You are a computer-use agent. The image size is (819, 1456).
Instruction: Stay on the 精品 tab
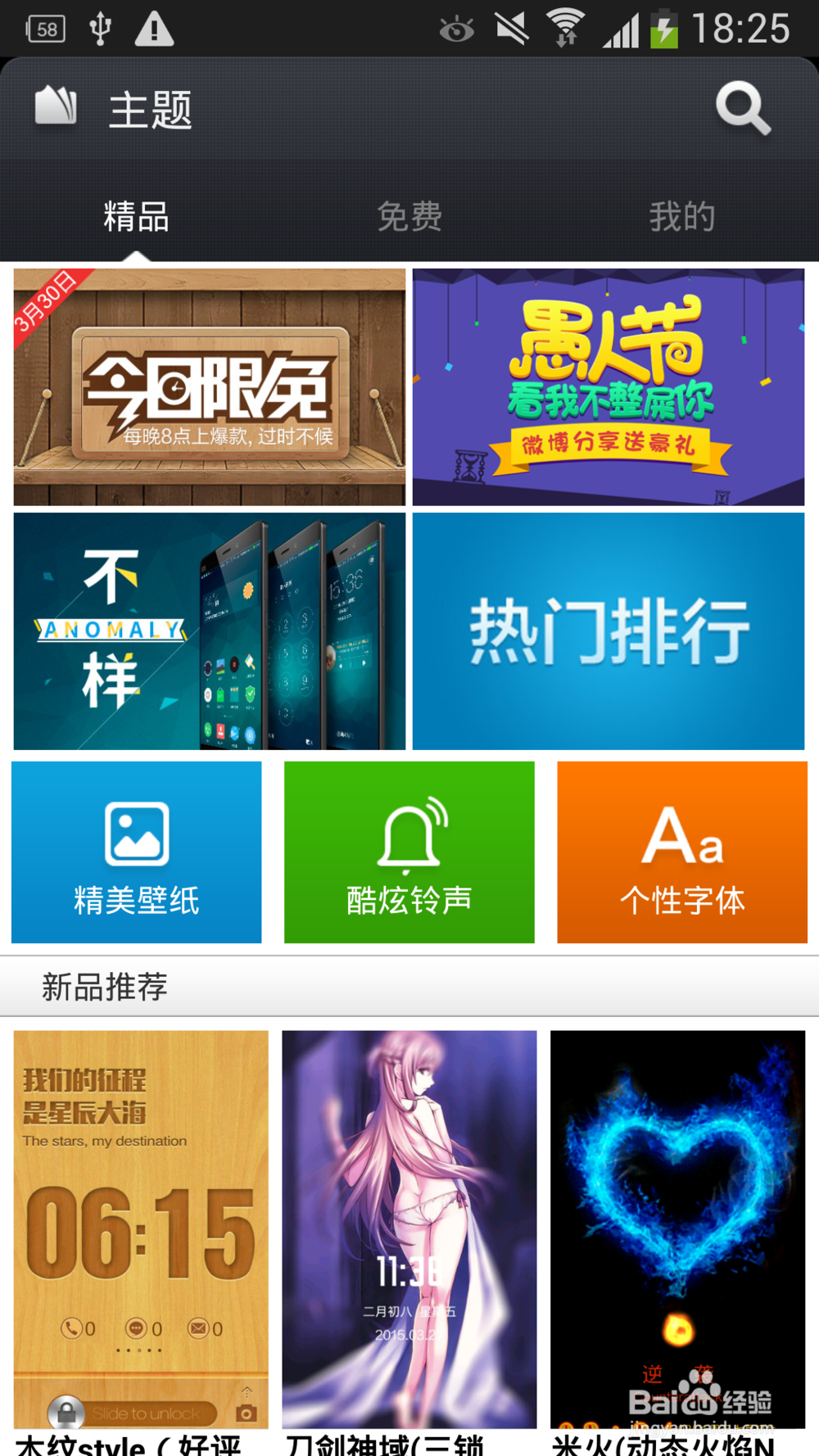[136, 215]
